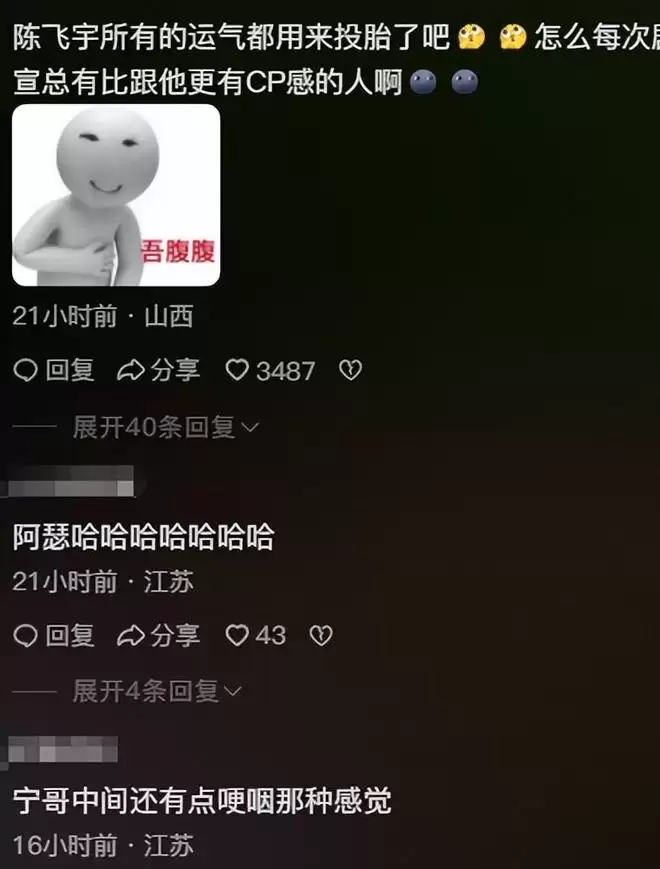Image resolution: width=660 pixels, height=869 pixels.
Task: Dislike the comment posted from 山西
Action: coord(349,371)
